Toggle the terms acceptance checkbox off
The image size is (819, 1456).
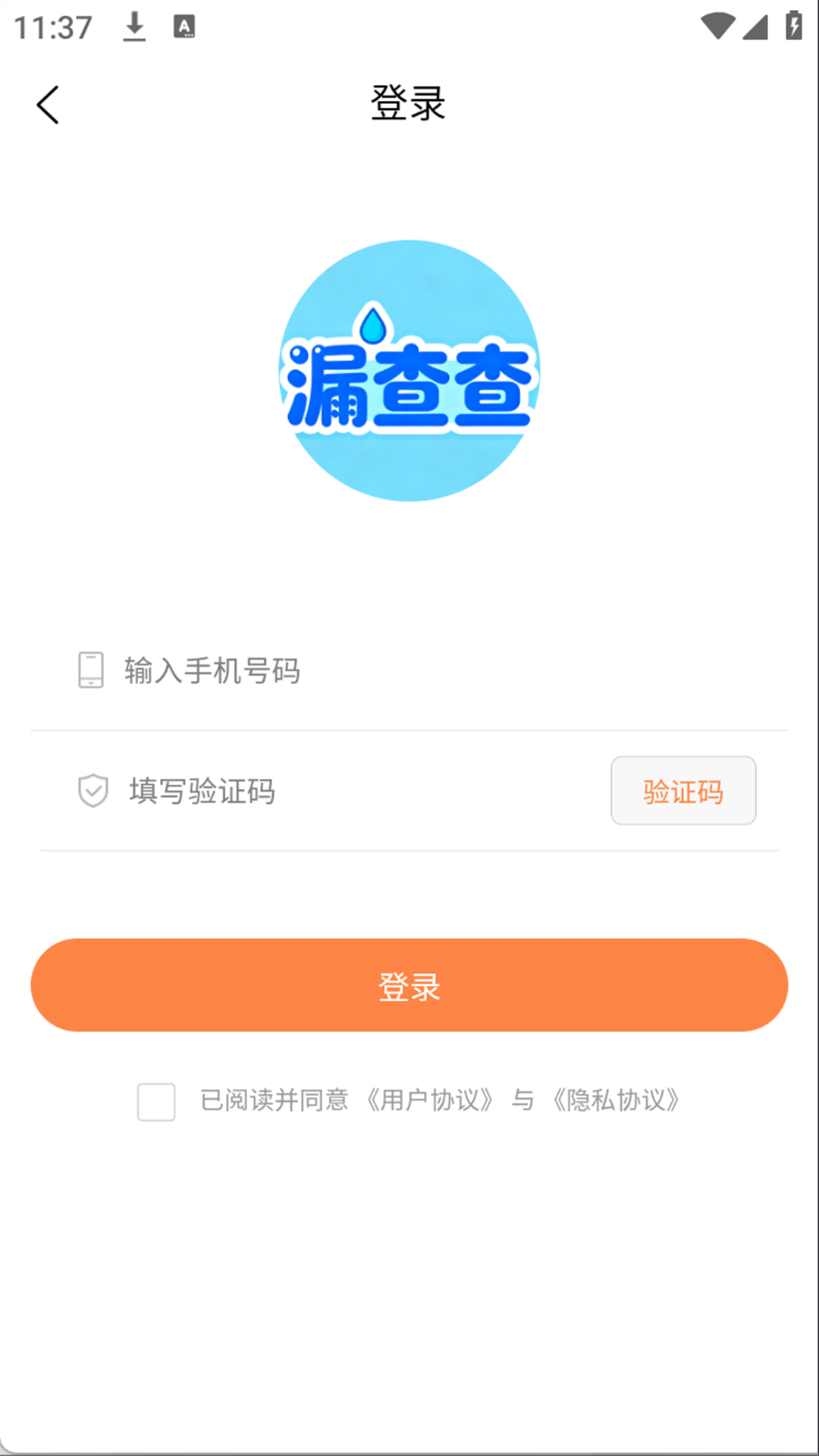155,1101
